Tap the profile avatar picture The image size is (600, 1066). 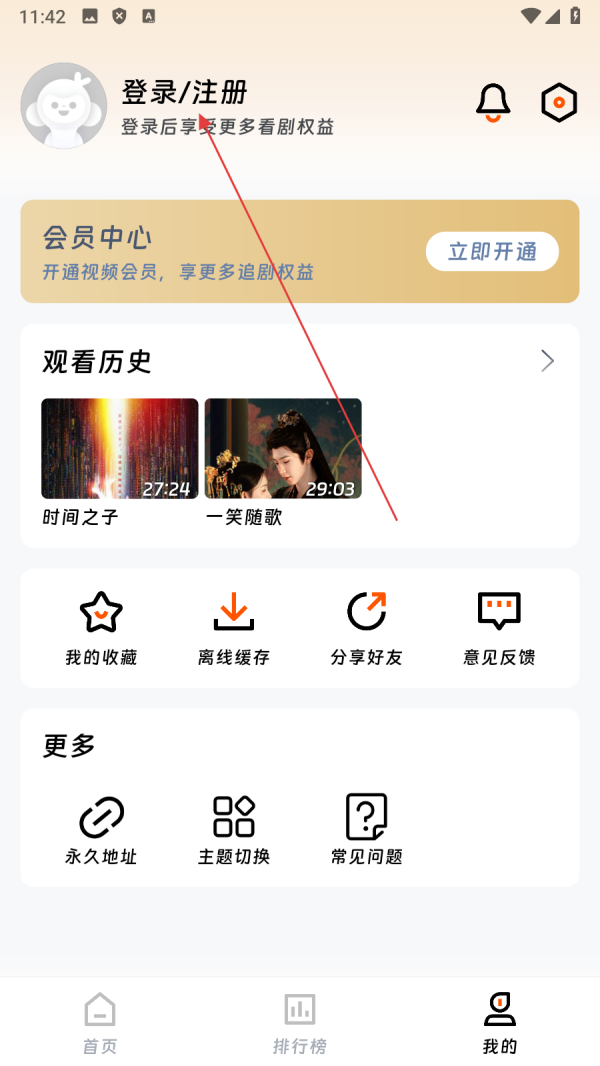[x=64, y=106]
